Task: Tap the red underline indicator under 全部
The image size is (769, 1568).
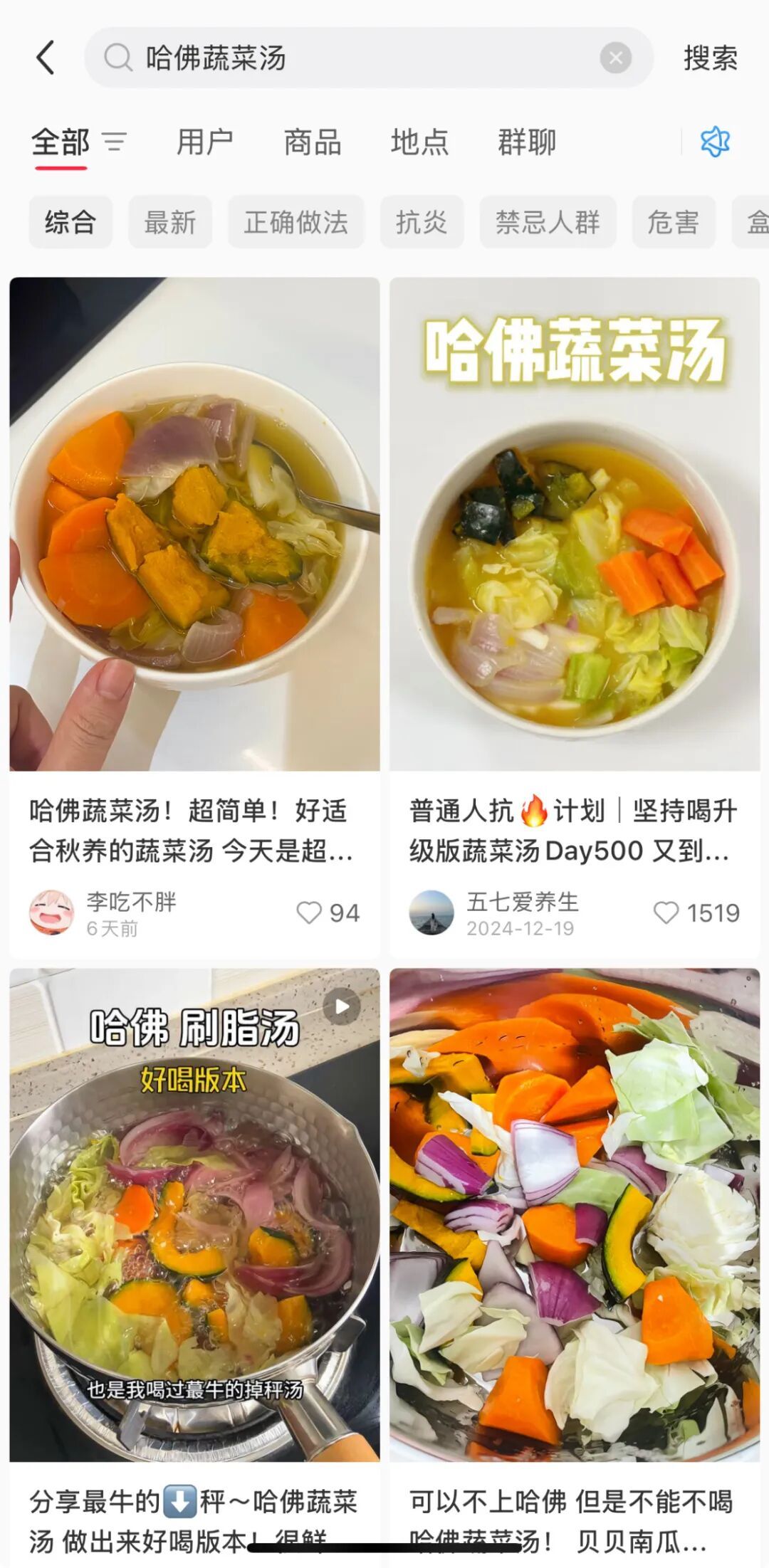Action: (x=60, y=168)
